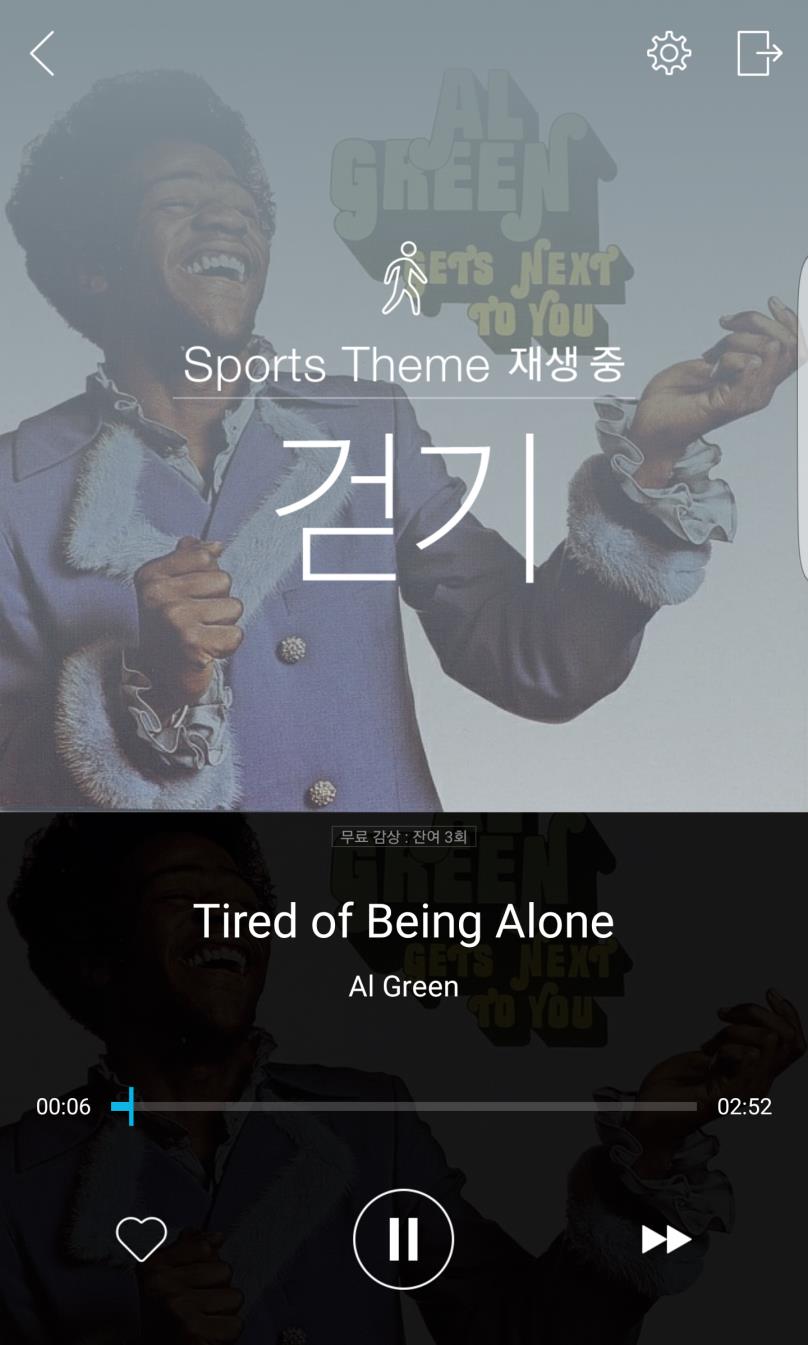Tap the exit icon in the top bar
808x1345 pixels.
(759, 53)
